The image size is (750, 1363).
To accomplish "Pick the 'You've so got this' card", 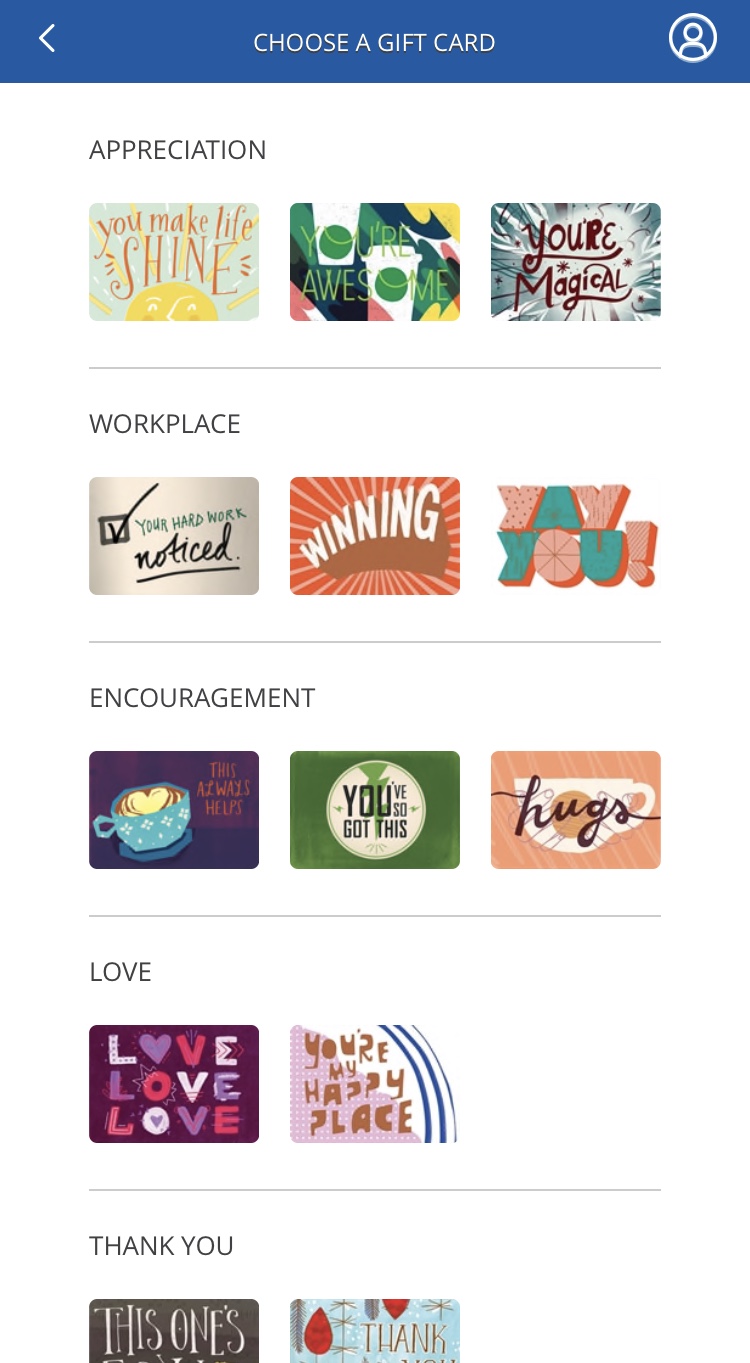I will (375, 810).
